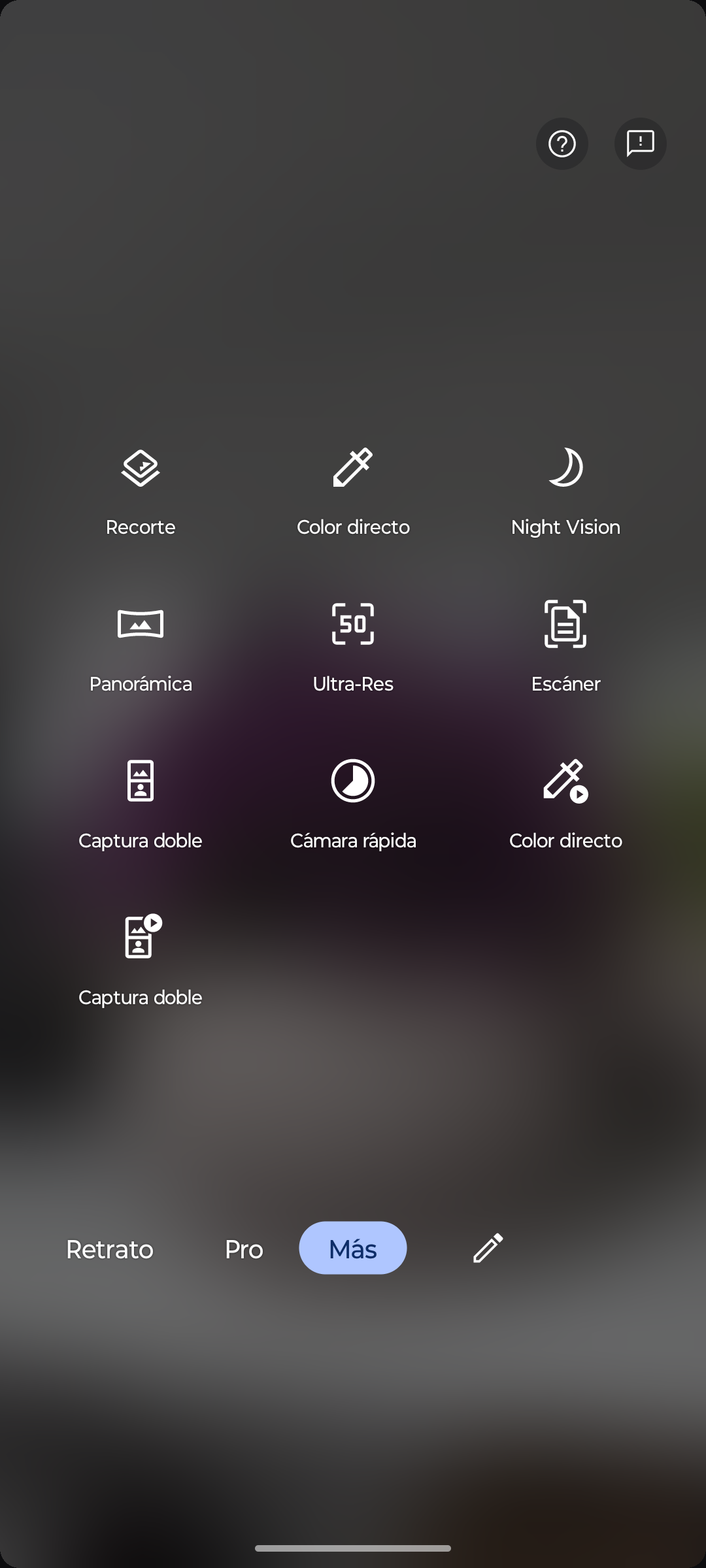Tap the highlighted Más tab
This screenshot has width=706, height=1568.
tap(353, 1248)
